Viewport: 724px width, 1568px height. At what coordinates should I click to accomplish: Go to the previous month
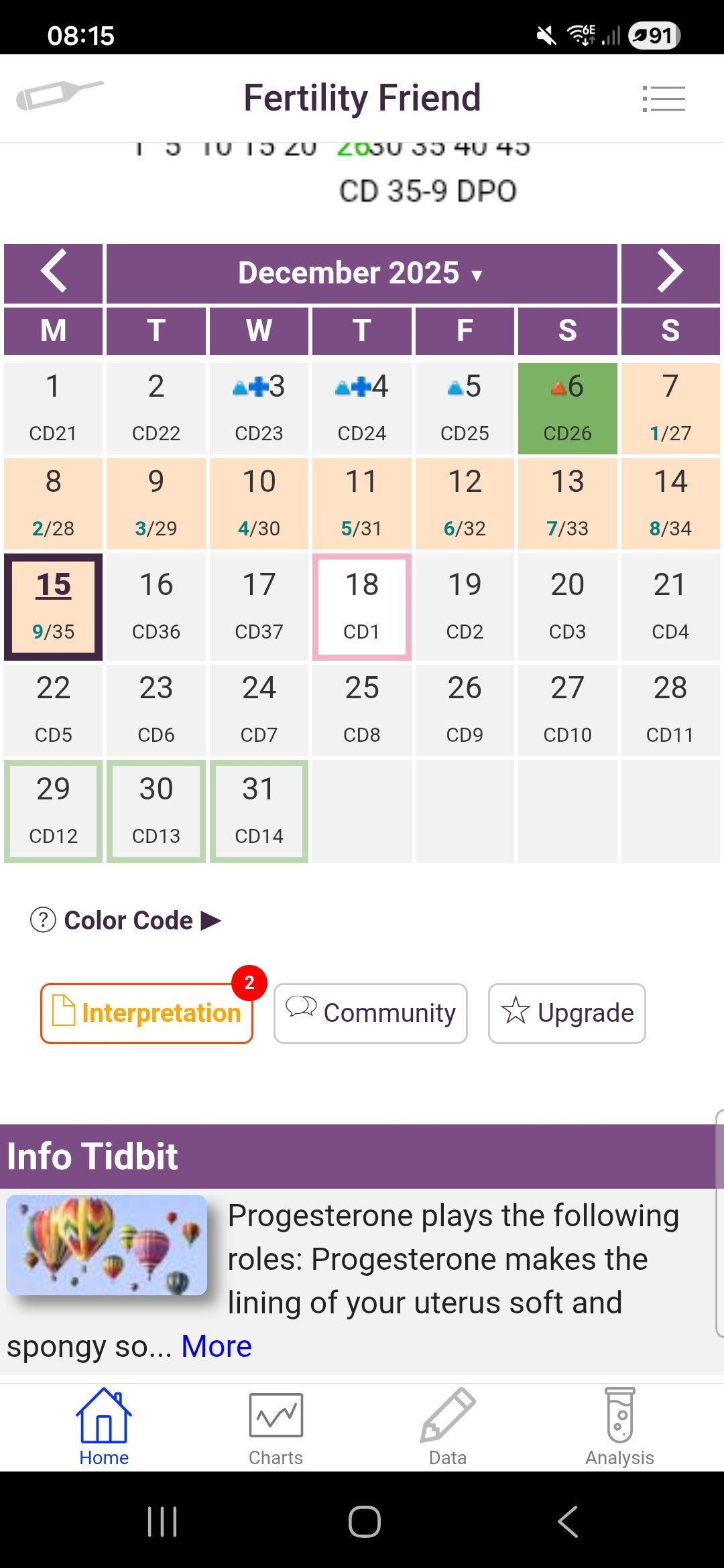54,273
